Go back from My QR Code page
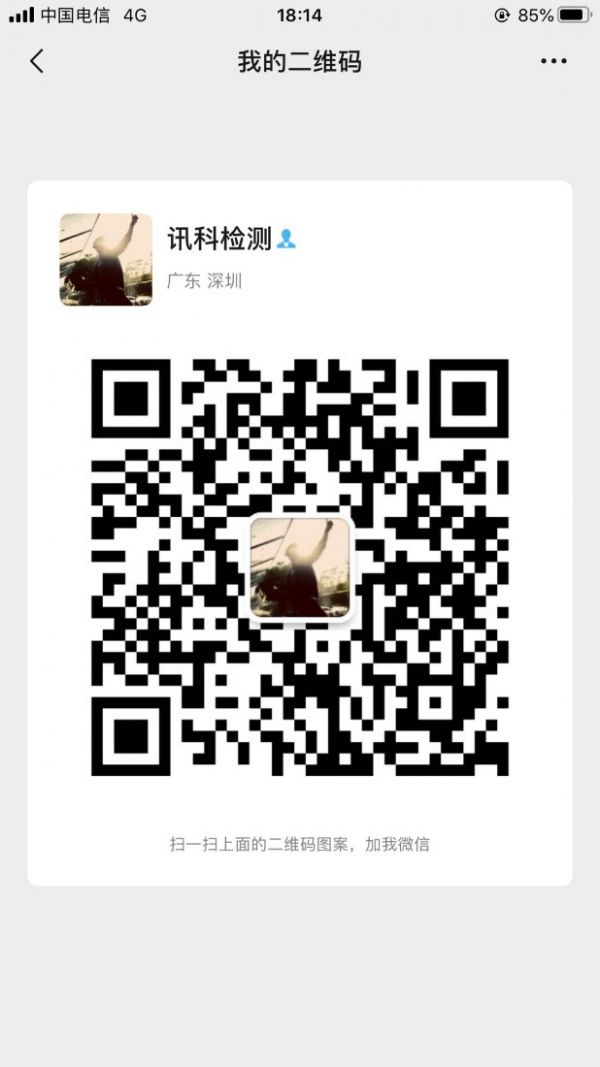This screenshot has height=1067, width=600. tap(37, 61)
